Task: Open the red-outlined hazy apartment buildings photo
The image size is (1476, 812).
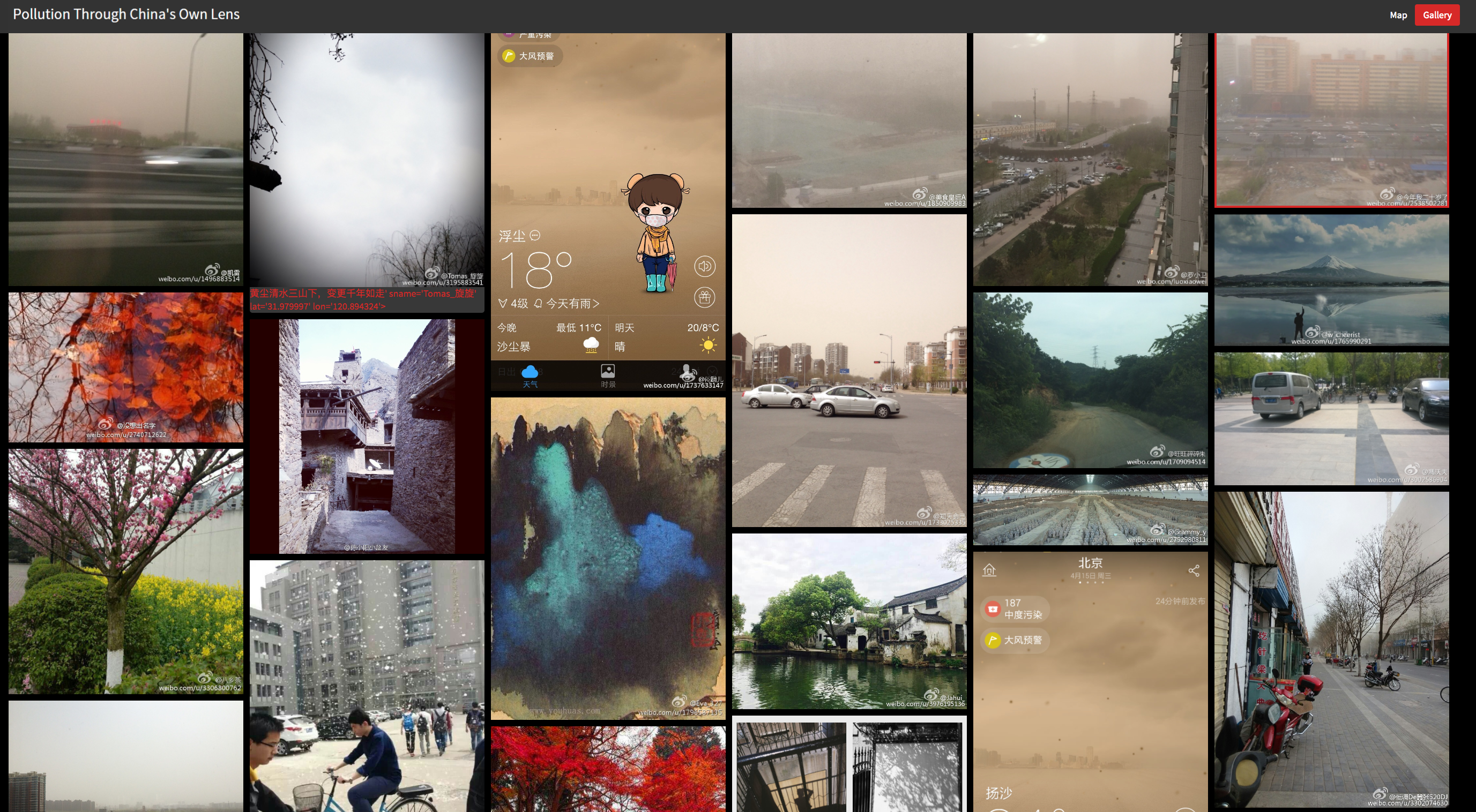Action: (1331, 119)
